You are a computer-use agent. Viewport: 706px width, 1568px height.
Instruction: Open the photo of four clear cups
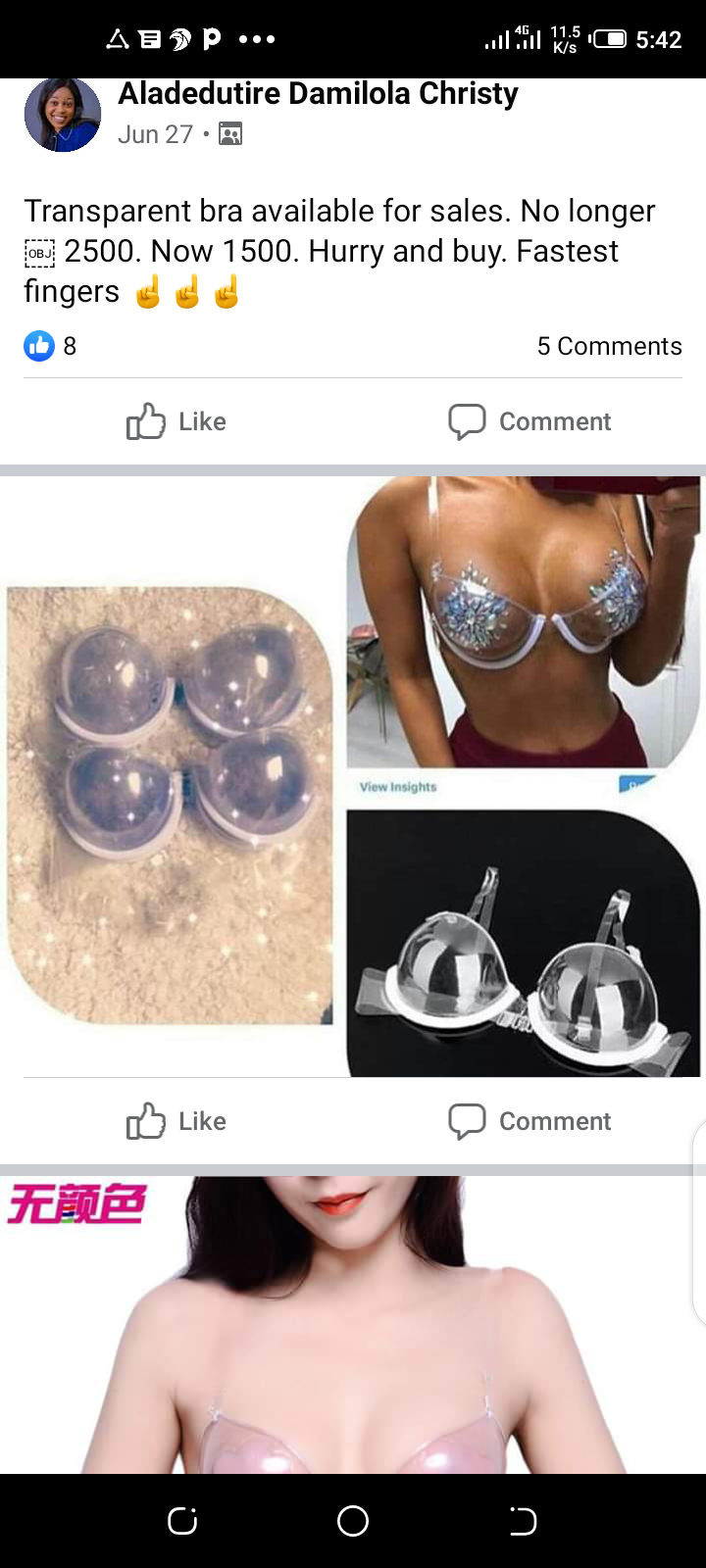click(170, 804)
